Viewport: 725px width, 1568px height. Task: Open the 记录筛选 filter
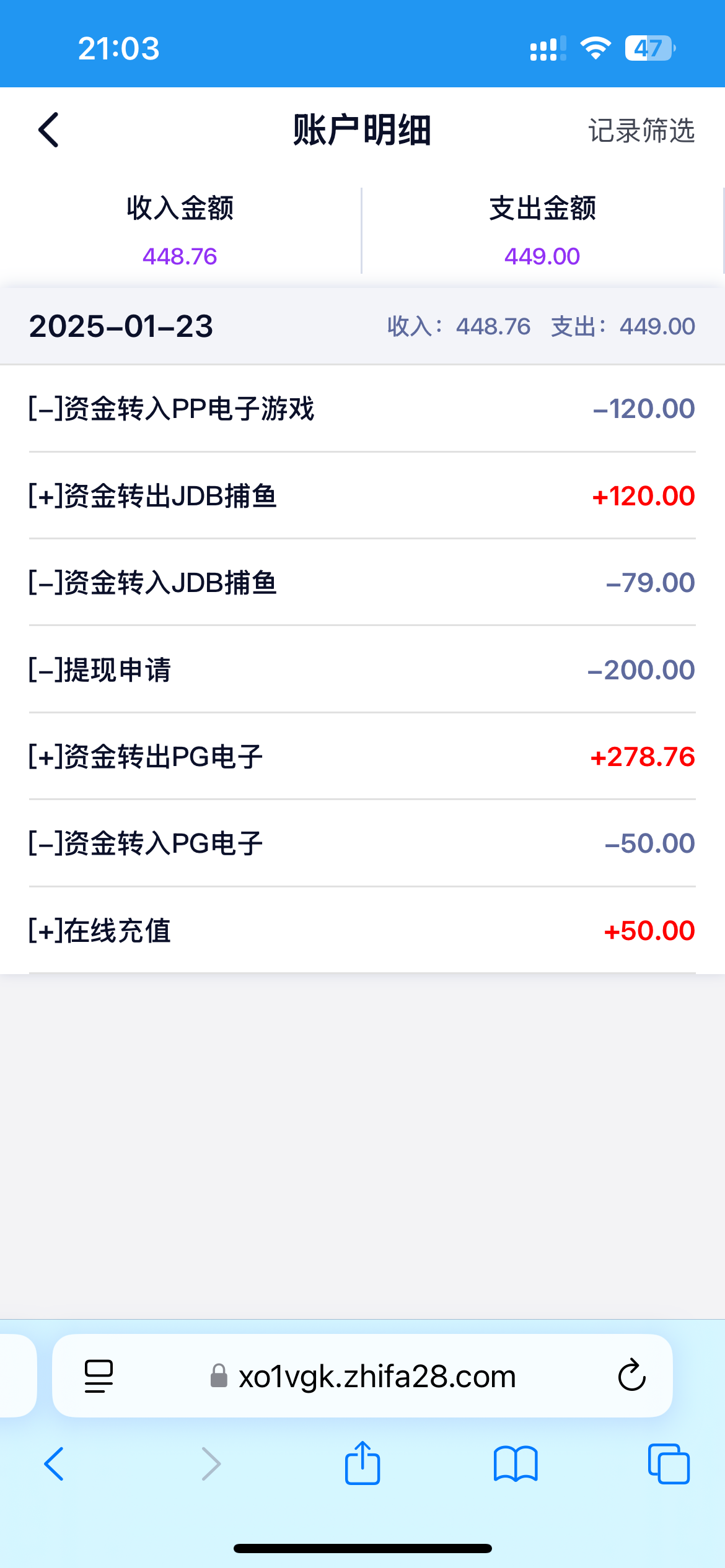click(x=641, y=131)
